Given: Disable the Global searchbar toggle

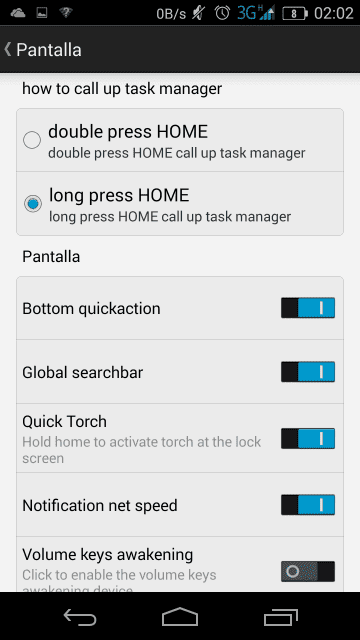Looking at the screenshot, I should click(308, 372).
